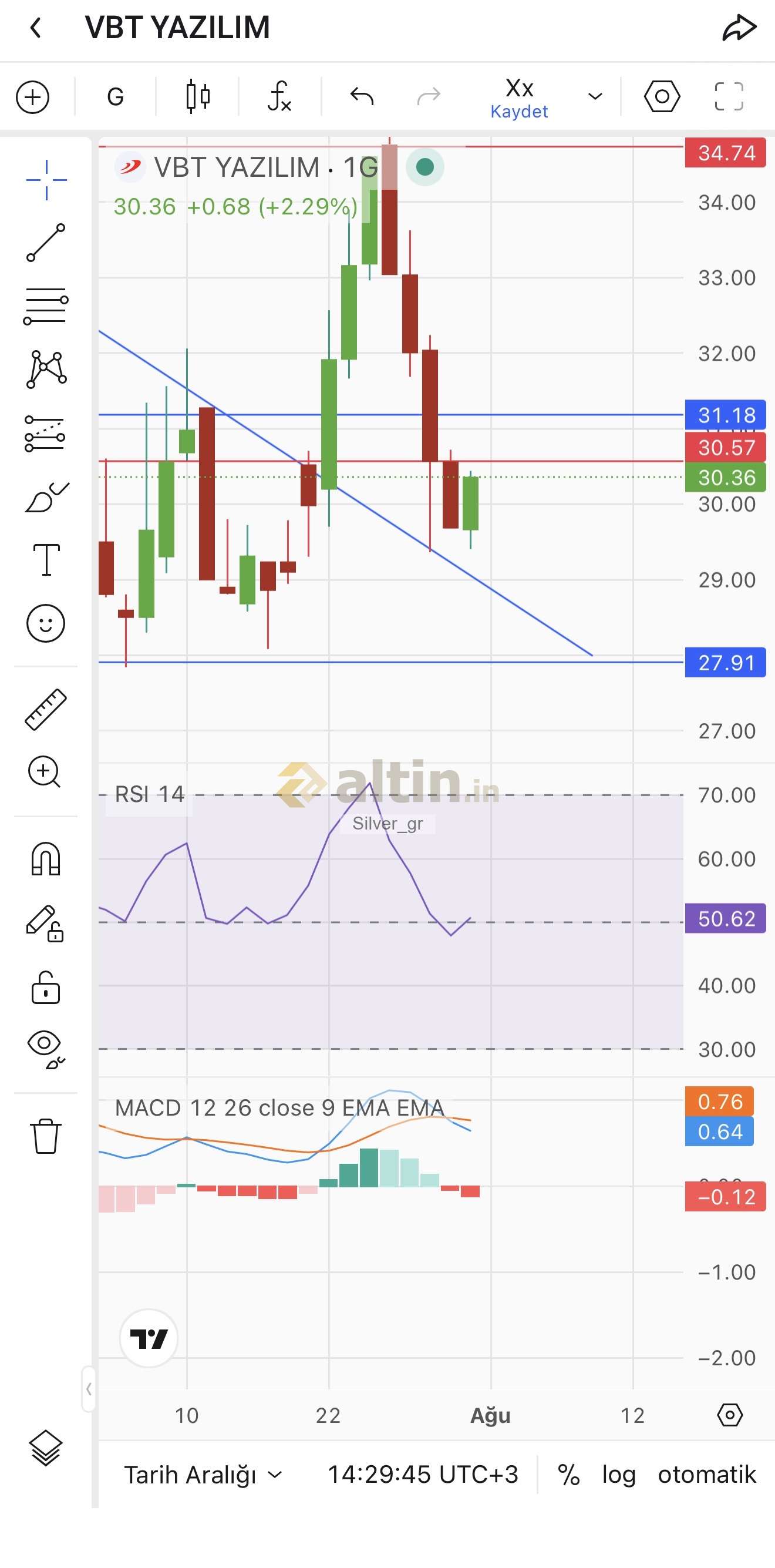Undo the last chart action
Screen dimensions: 775x1568
pos(362,96)
